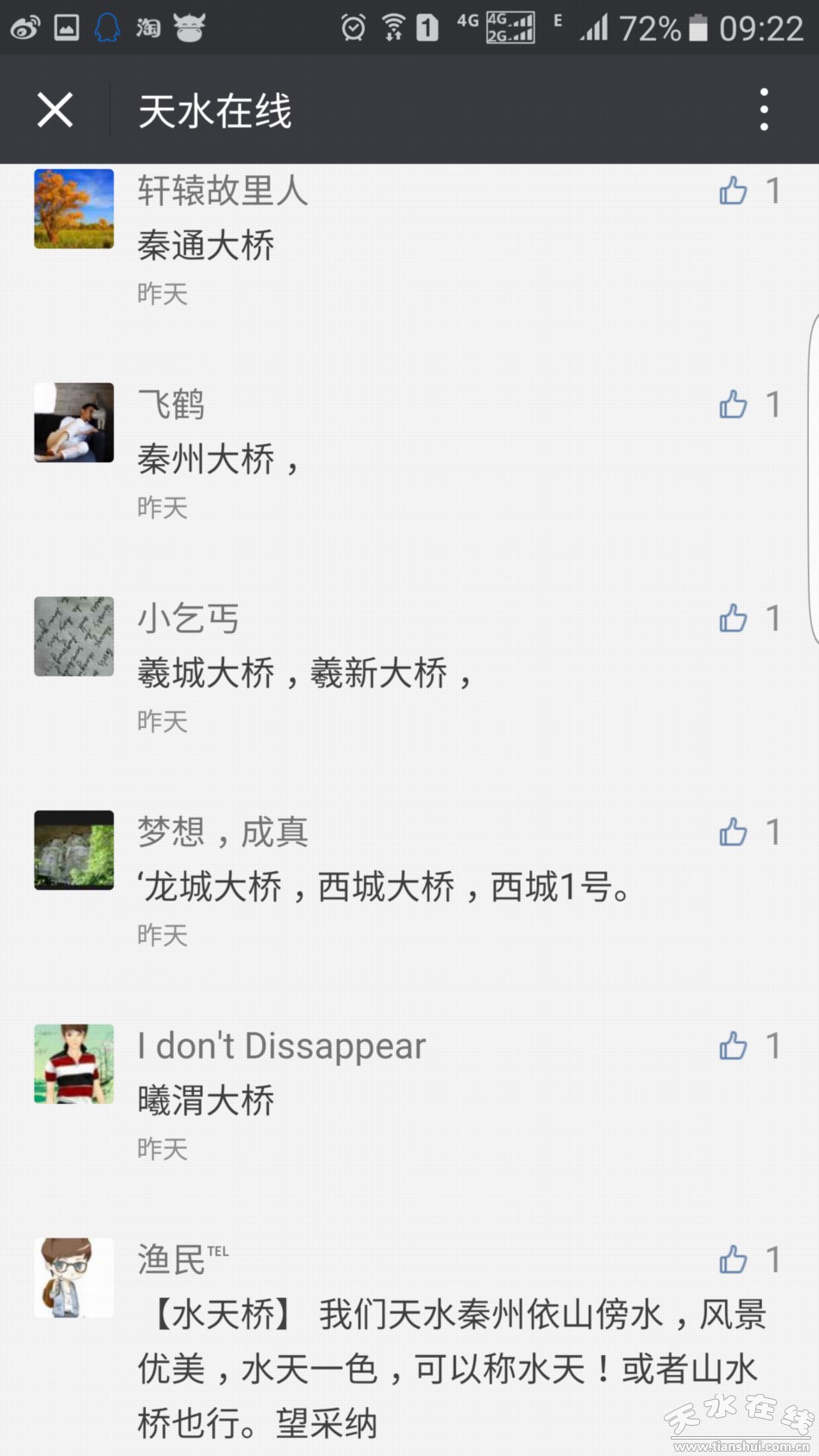Screen dimensions: 819x1456
Task: Close the 天水在线 page
Action: pyautogui.click(x=55, y=110)
